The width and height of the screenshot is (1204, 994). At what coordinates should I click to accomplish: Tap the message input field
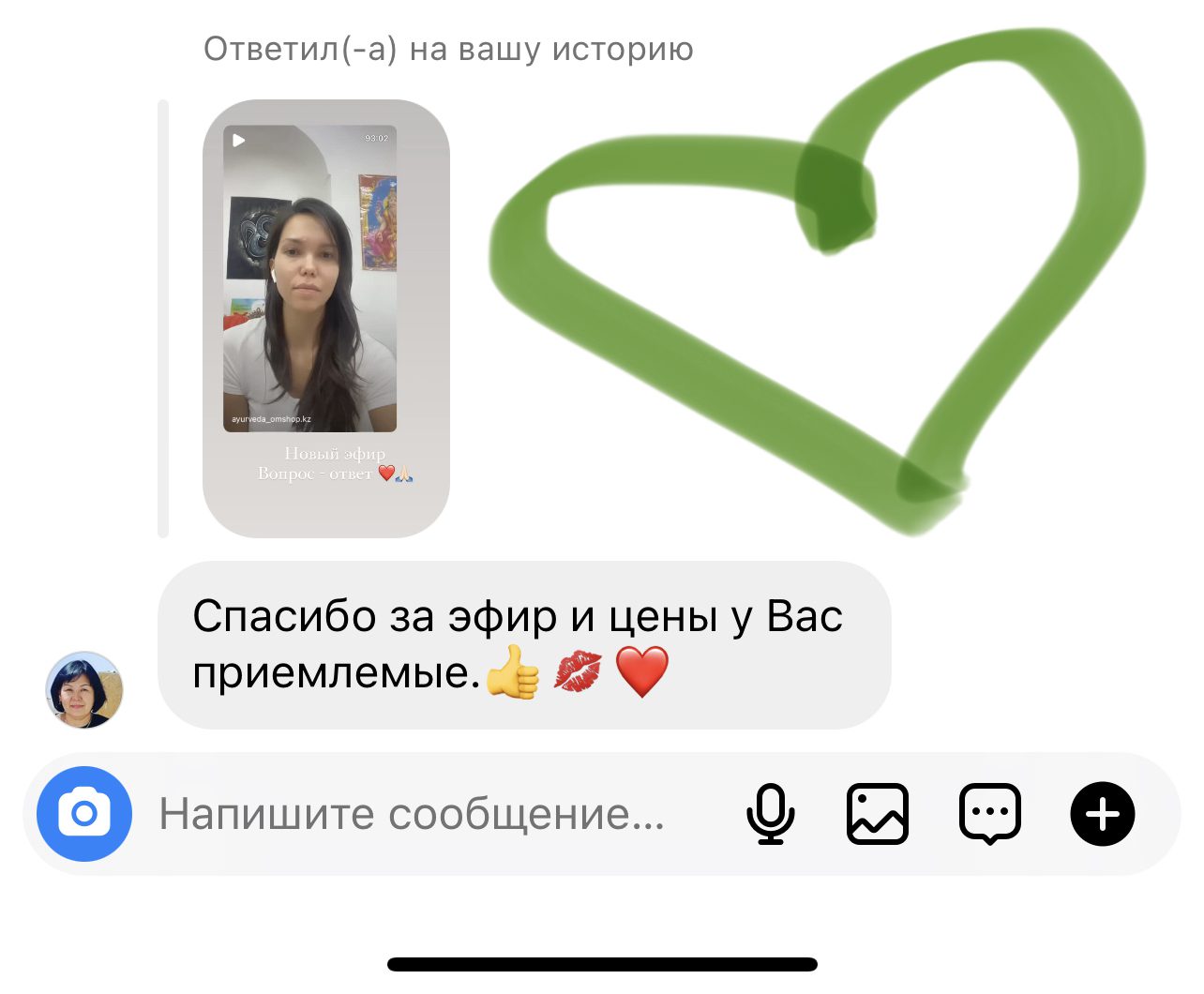coord(413,814)
